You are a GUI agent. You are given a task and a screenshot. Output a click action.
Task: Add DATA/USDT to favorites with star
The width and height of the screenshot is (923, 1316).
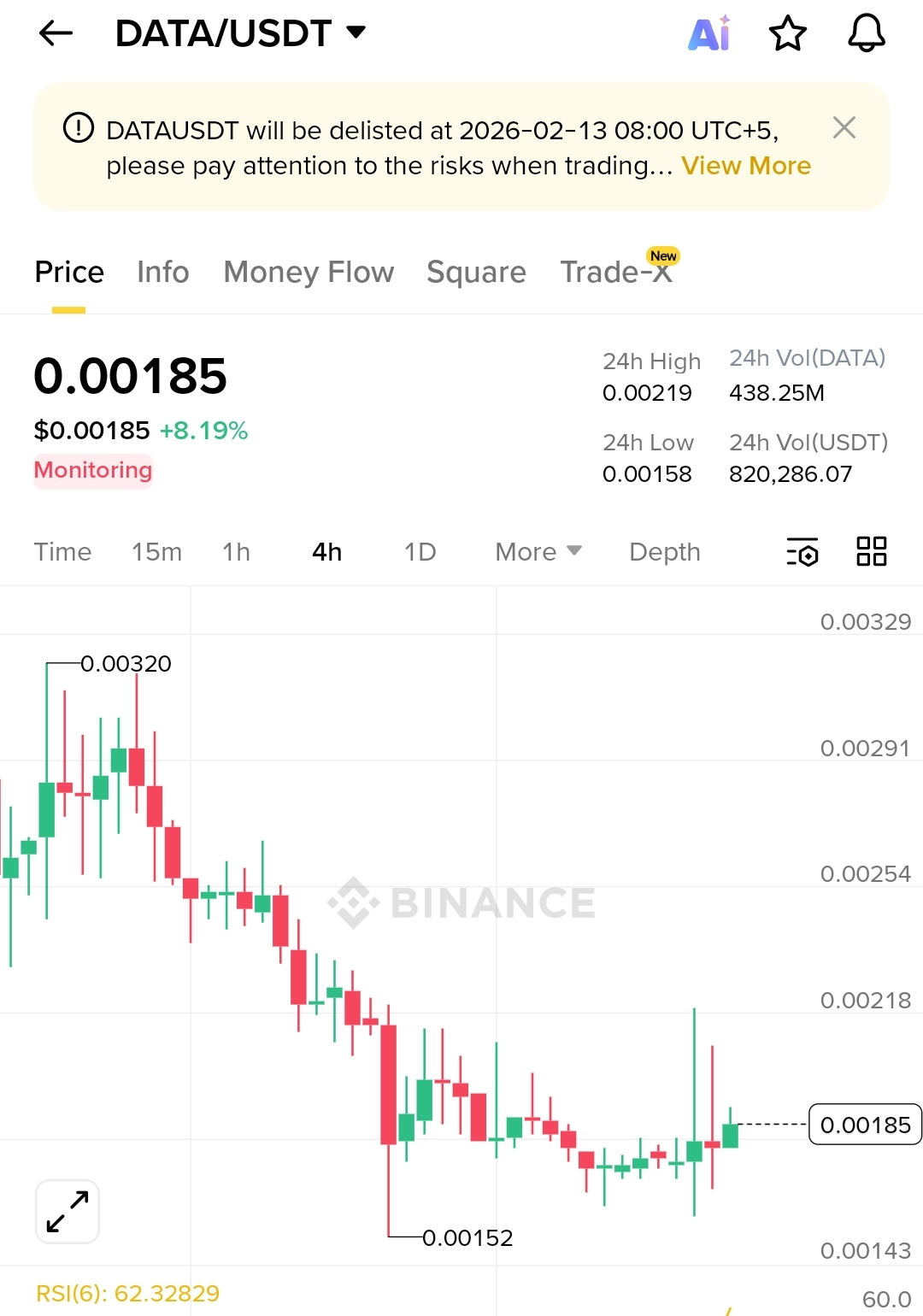[787, 34]
